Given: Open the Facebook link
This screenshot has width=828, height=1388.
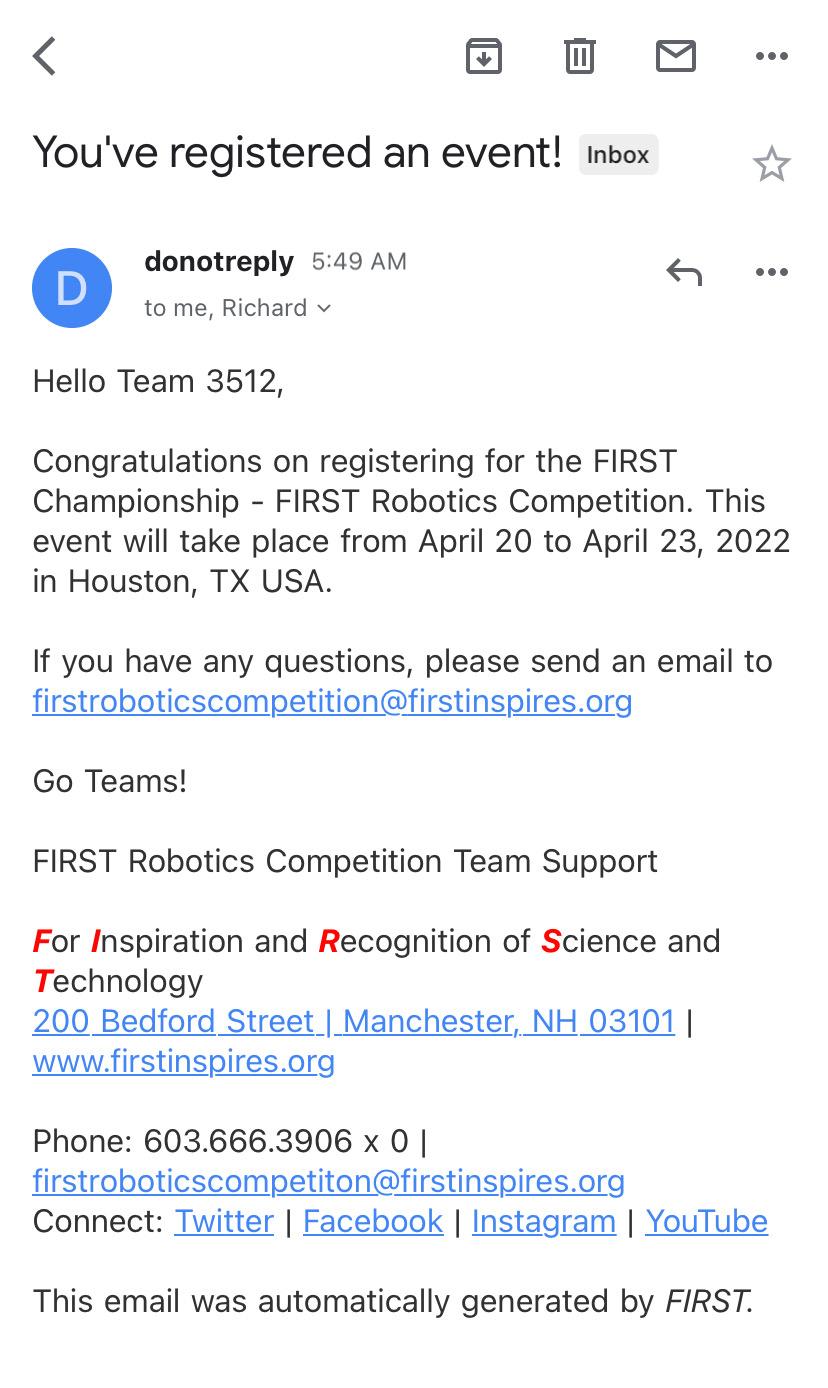Looking at the screenshot, I should click(373, 1221).
